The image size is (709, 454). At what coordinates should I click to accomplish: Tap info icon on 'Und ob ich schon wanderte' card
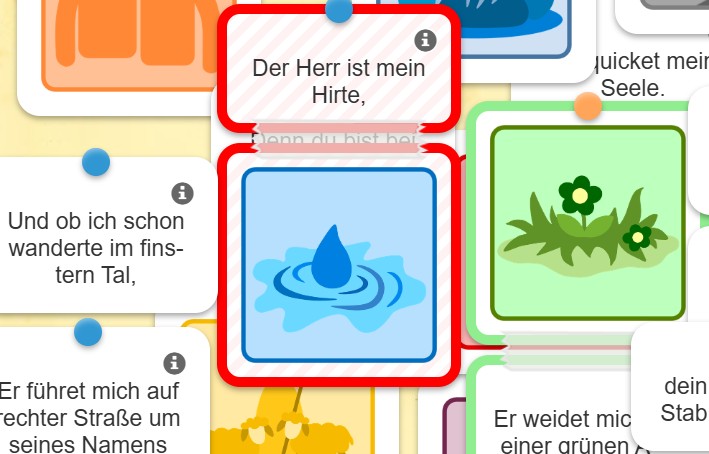[182, 192]
